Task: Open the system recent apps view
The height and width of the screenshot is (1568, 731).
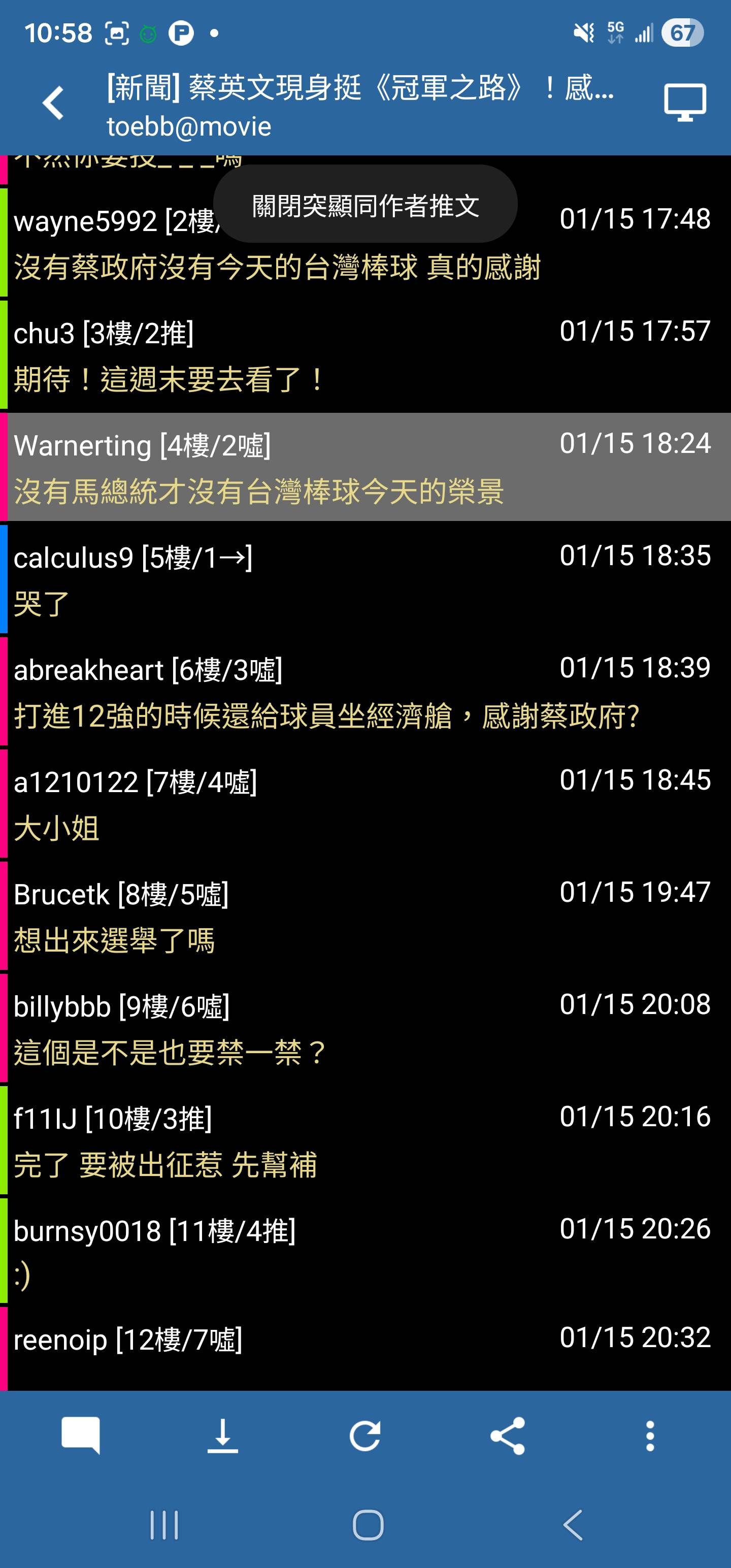Action: [164, 1525]
